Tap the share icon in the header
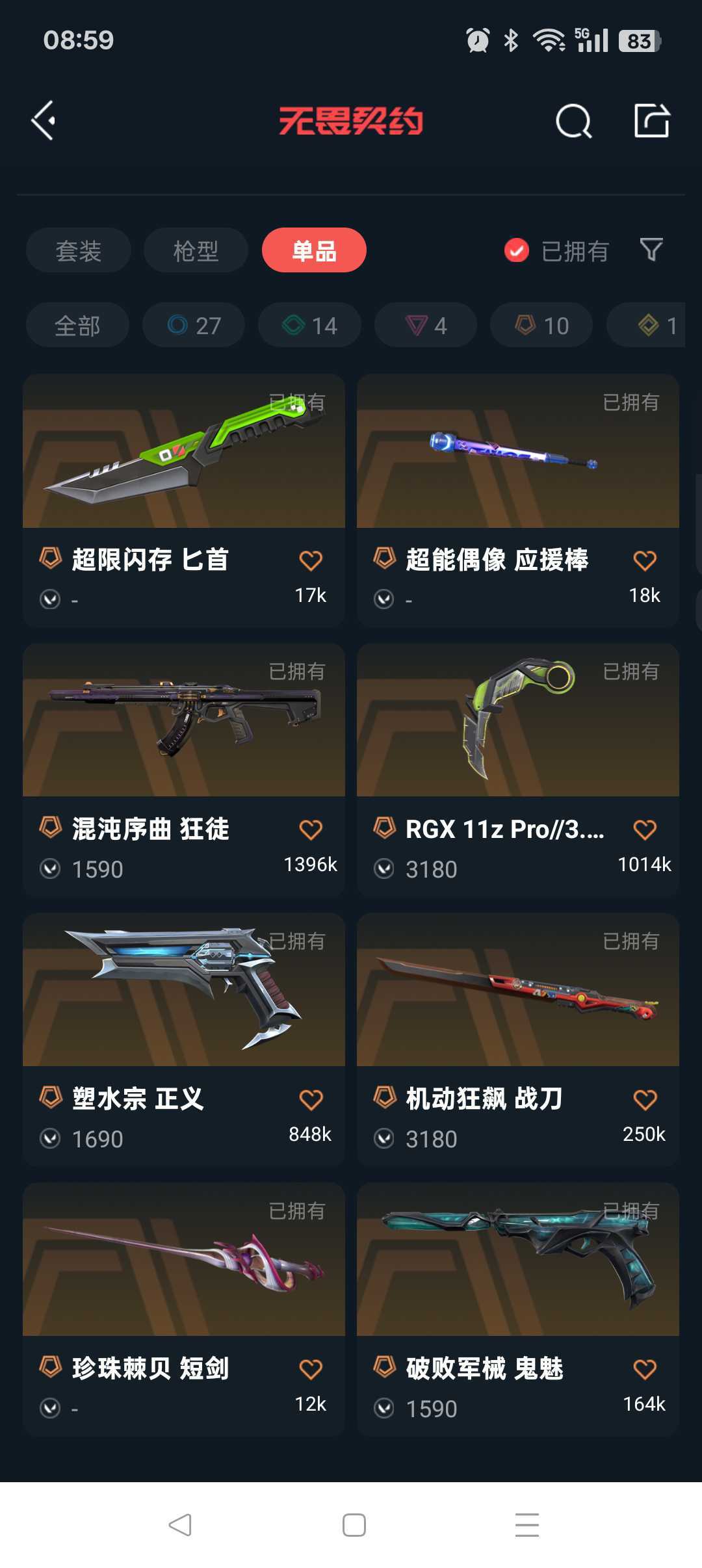The width and height of the screenshot is (702, 1568). 652,120
